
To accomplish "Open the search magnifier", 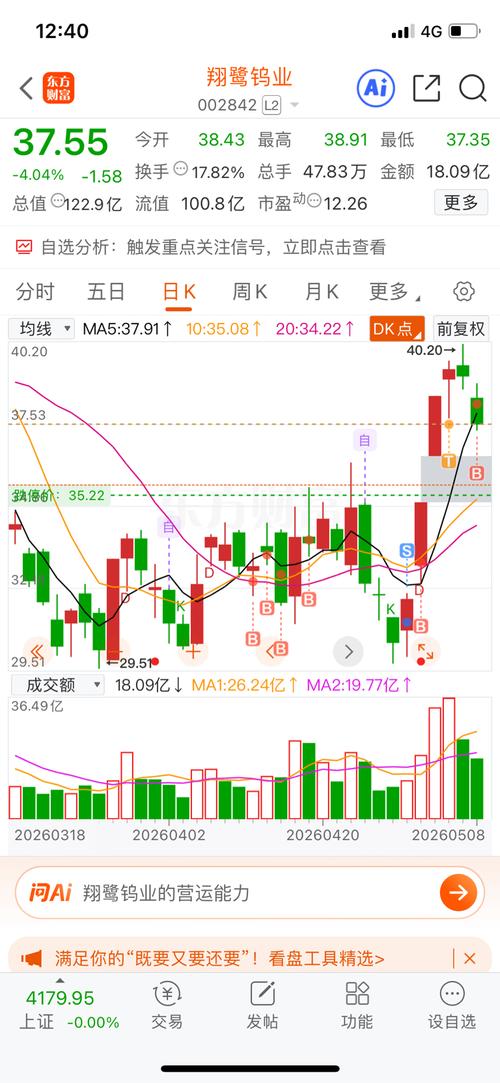I will tap(473, 88).
